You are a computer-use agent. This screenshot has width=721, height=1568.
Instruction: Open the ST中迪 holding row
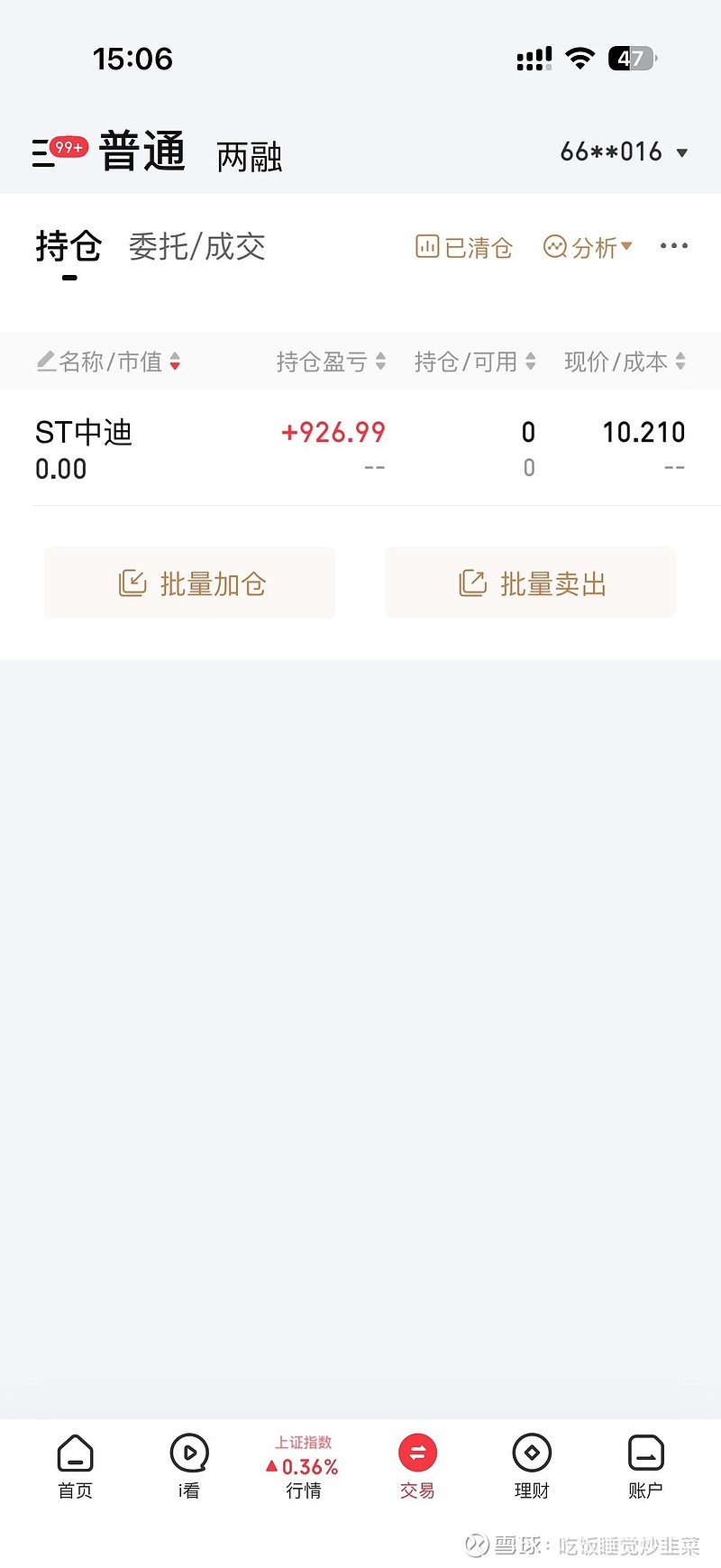click(x=360, y=448)
